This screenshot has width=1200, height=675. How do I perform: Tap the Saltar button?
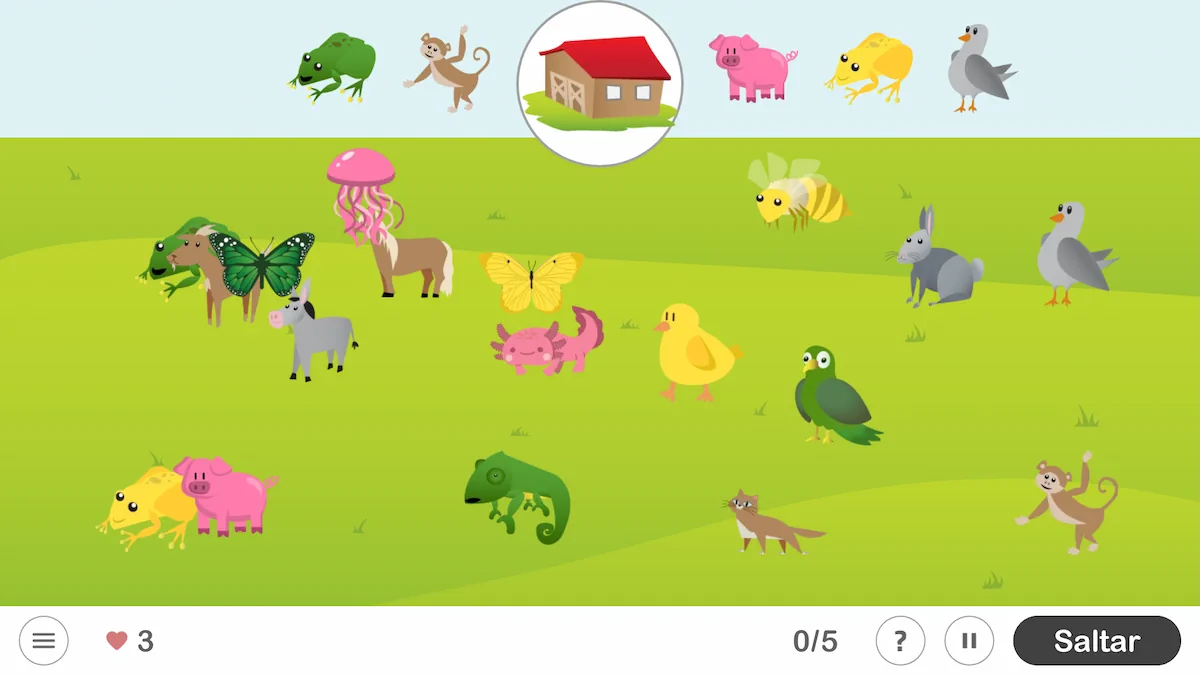pos(1096,641)
